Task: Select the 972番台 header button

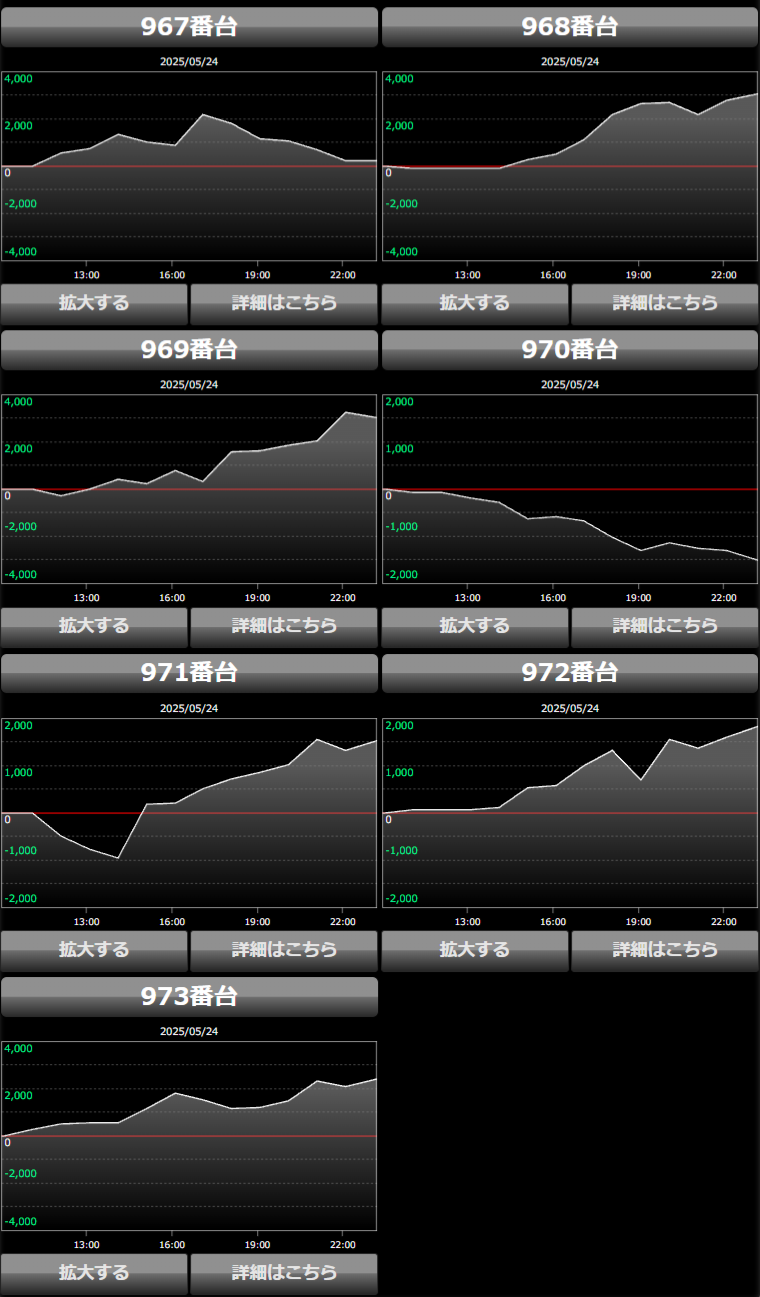Action: click(x=570, y=673)
